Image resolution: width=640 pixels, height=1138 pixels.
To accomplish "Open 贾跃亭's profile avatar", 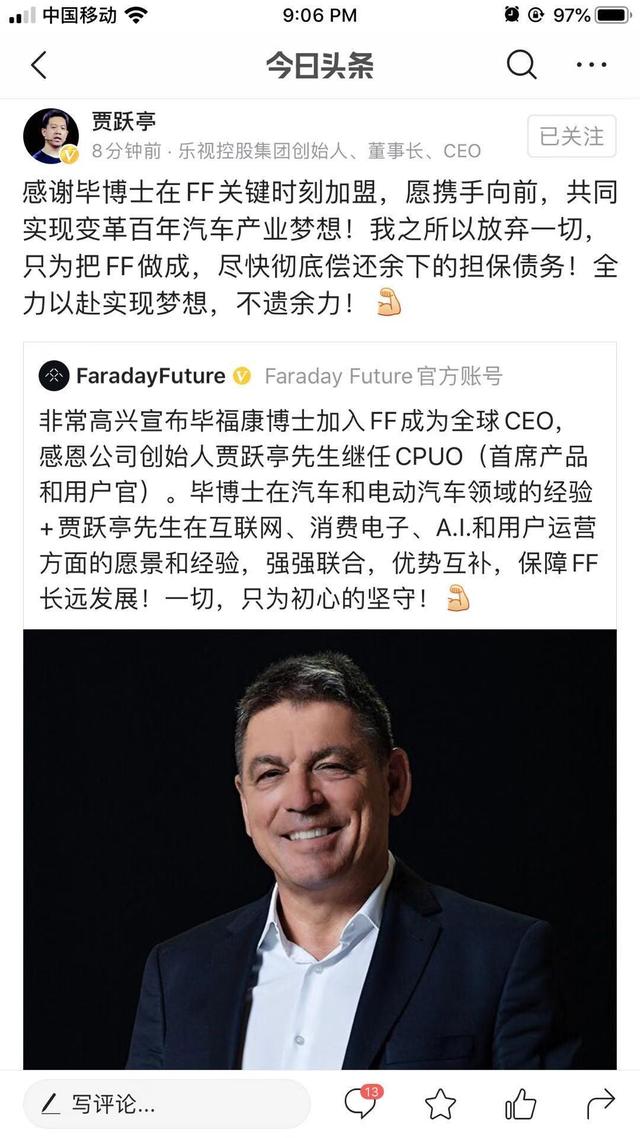I will click(x=51, y=136).
